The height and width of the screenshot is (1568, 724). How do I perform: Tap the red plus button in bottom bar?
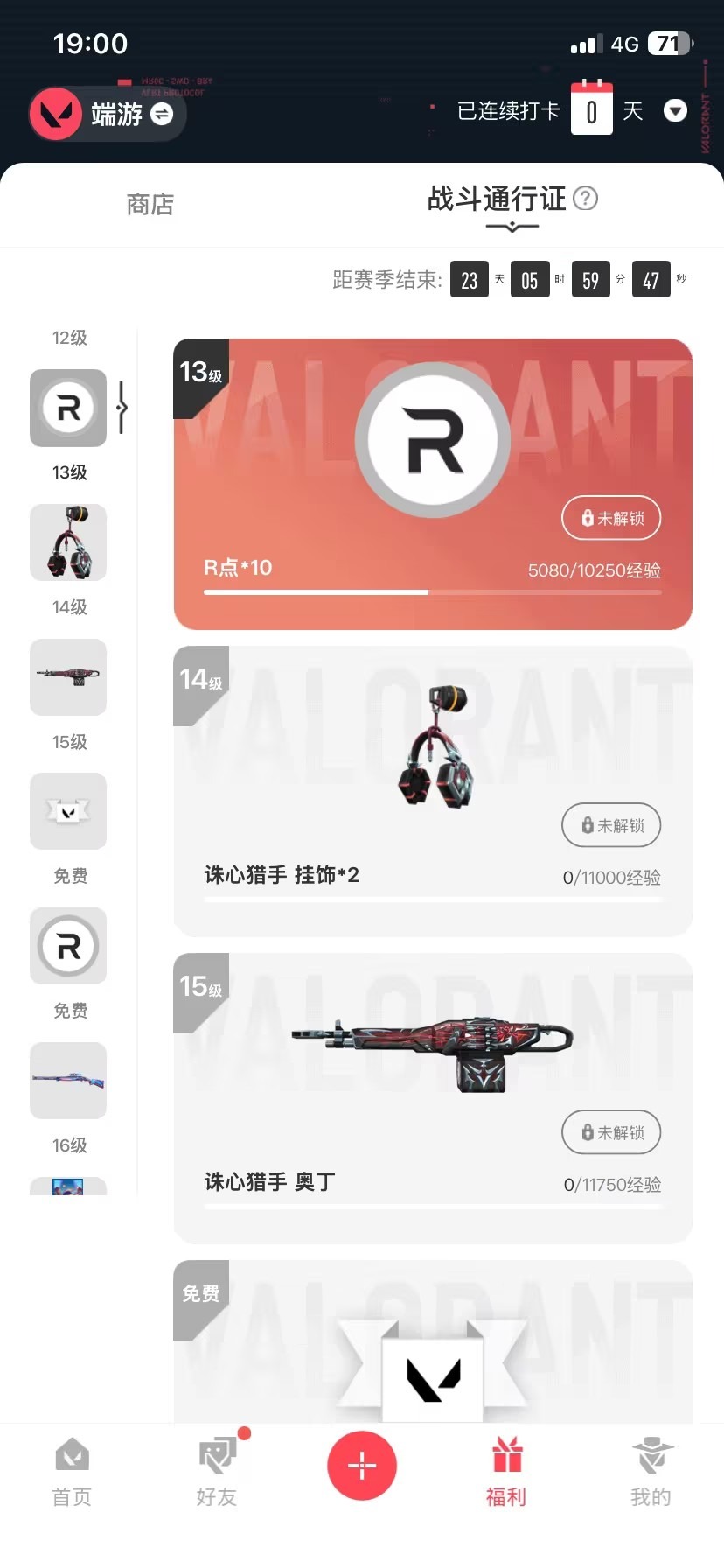click(362, 1465)
